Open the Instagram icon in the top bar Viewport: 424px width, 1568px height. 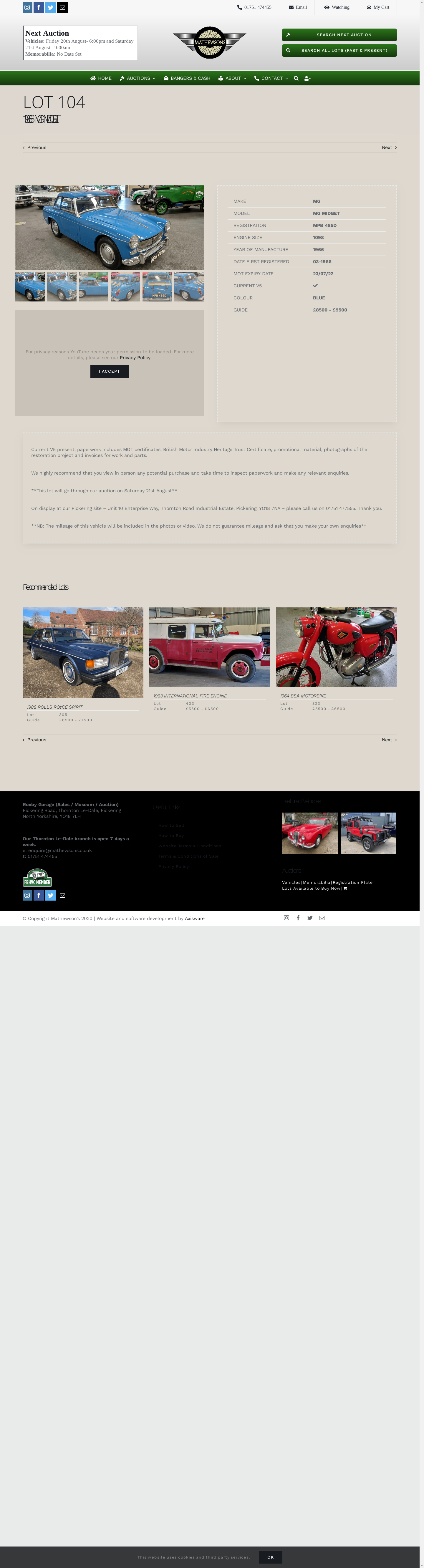pyautogui.click(x=27, y=7)
